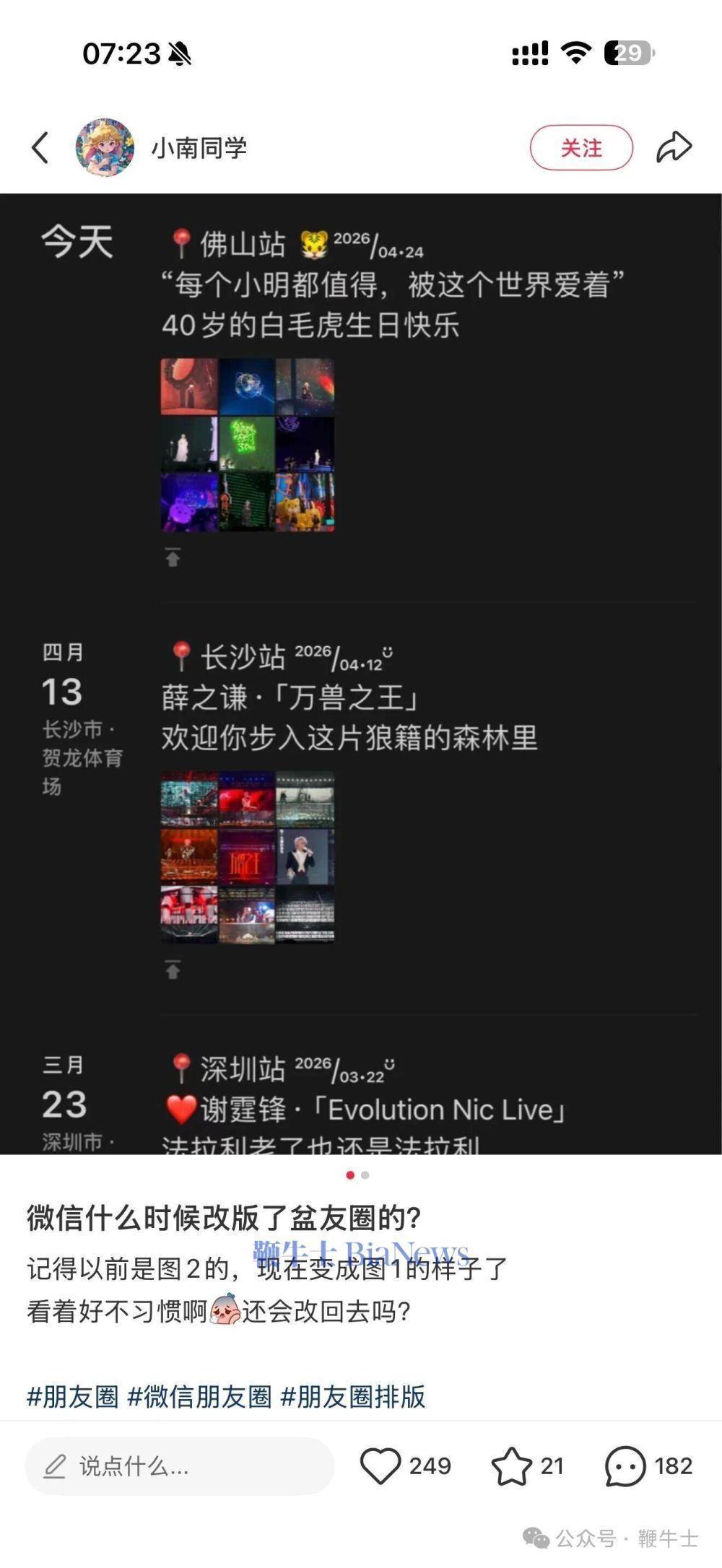This screenshot has width=722, height=1568.
Task: Open 小南同学's profile avatar
Action: (105, 148)
